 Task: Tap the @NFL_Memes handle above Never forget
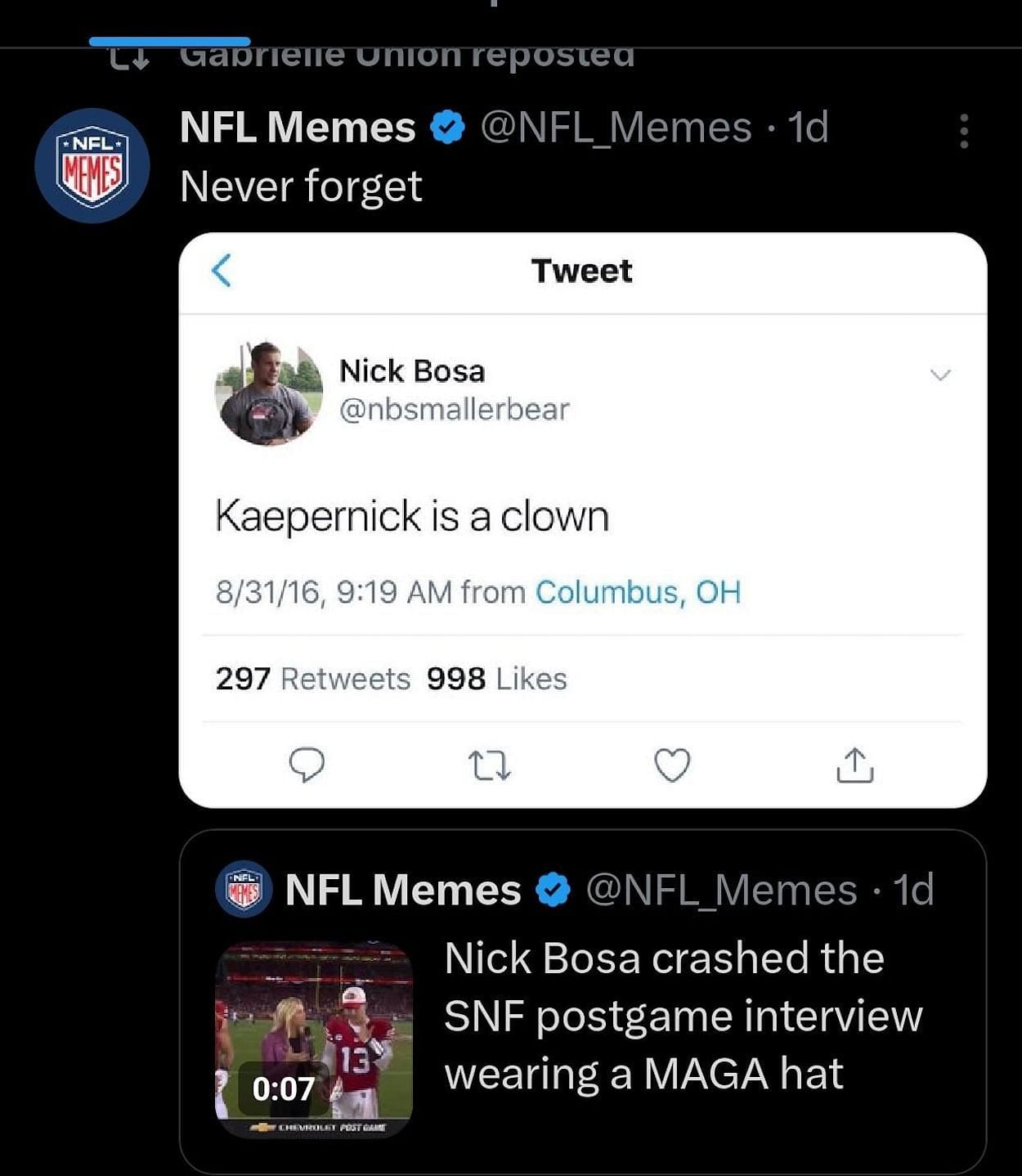[x=616, y=128]
